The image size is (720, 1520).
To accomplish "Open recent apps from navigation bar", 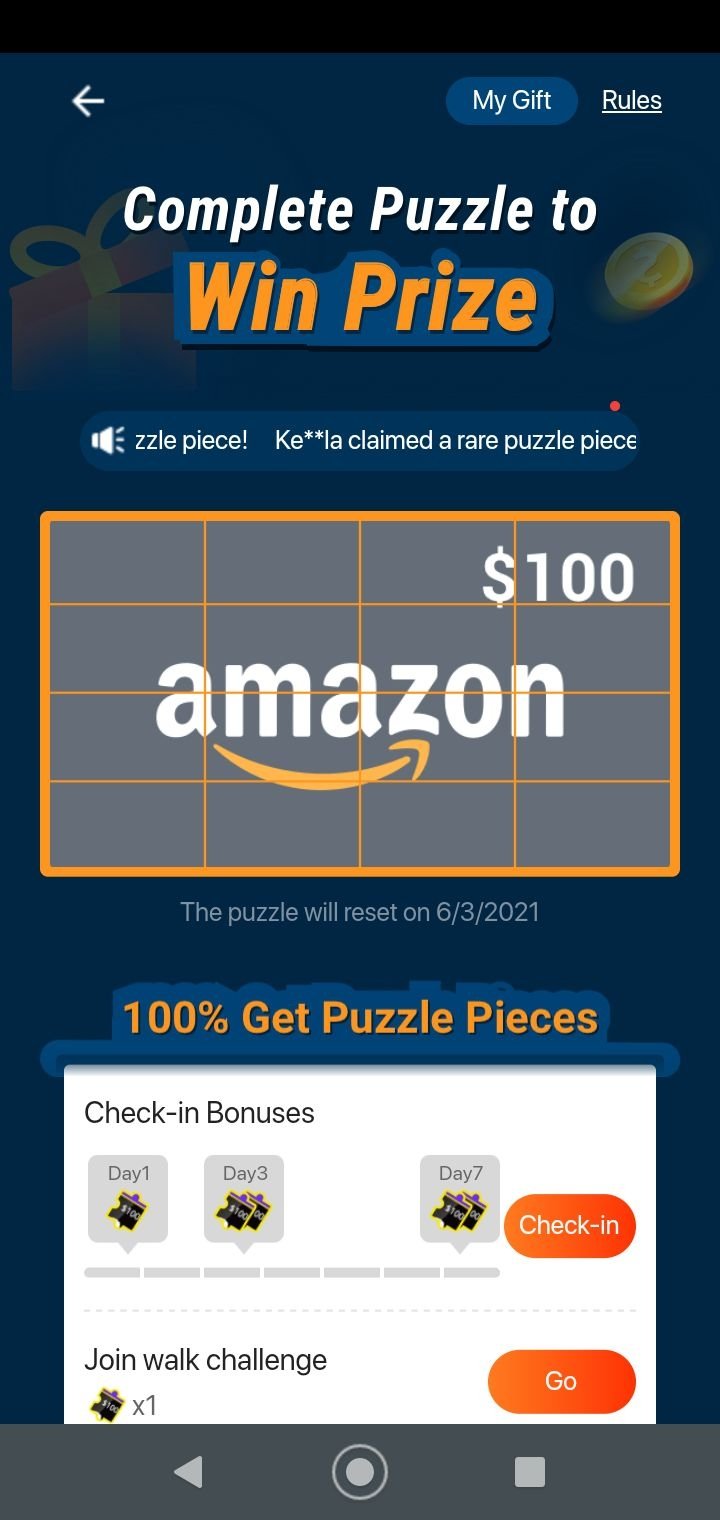I will pyautogui.click(x=529, y=1472).
